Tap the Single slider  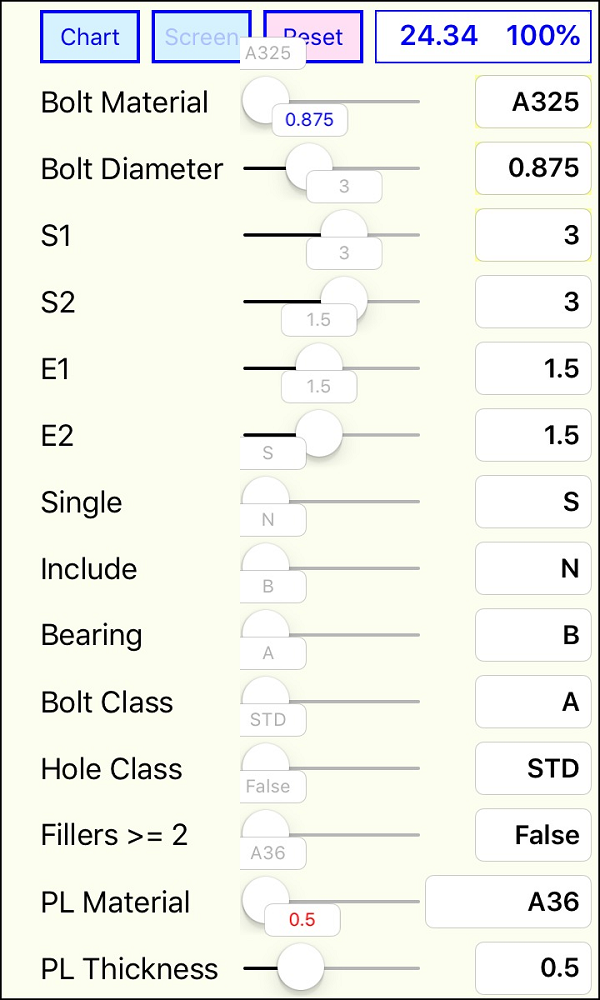[x=332, y=501]
